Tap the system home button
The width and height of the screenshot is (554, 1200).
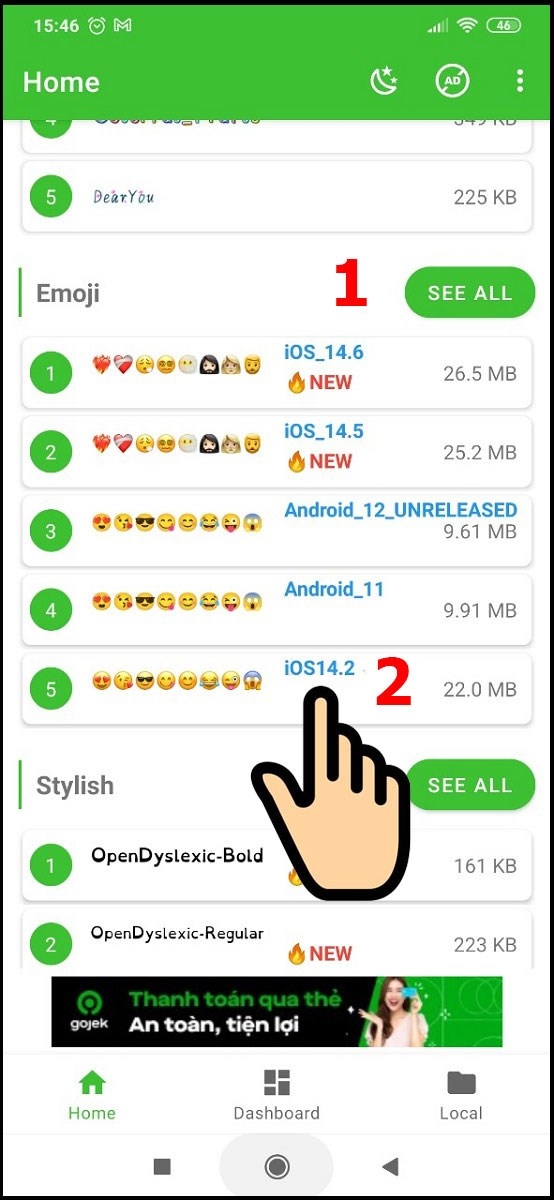(277, 1166)
